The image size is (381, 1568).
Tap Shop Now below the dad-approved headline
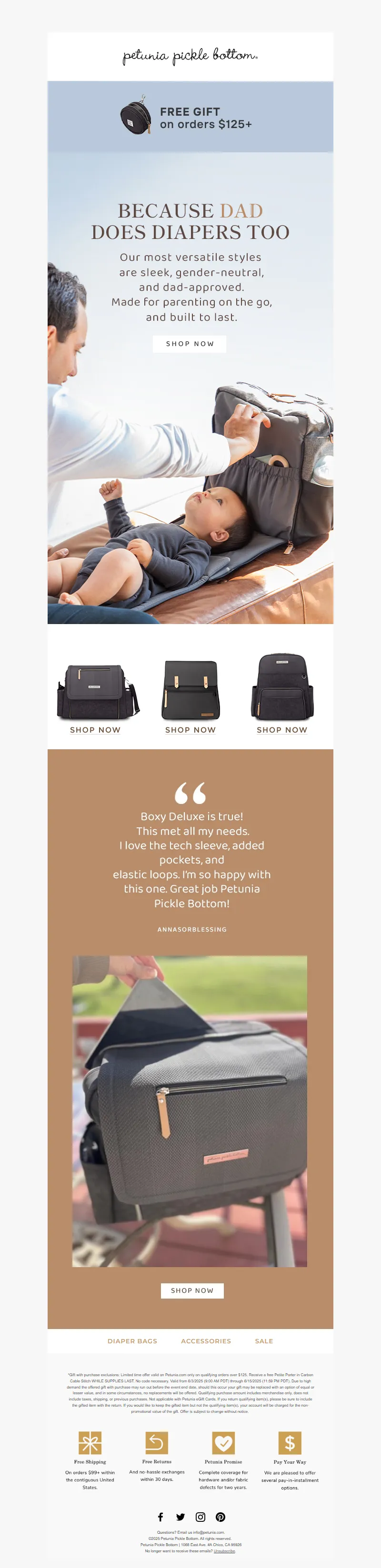pos(189,344)
